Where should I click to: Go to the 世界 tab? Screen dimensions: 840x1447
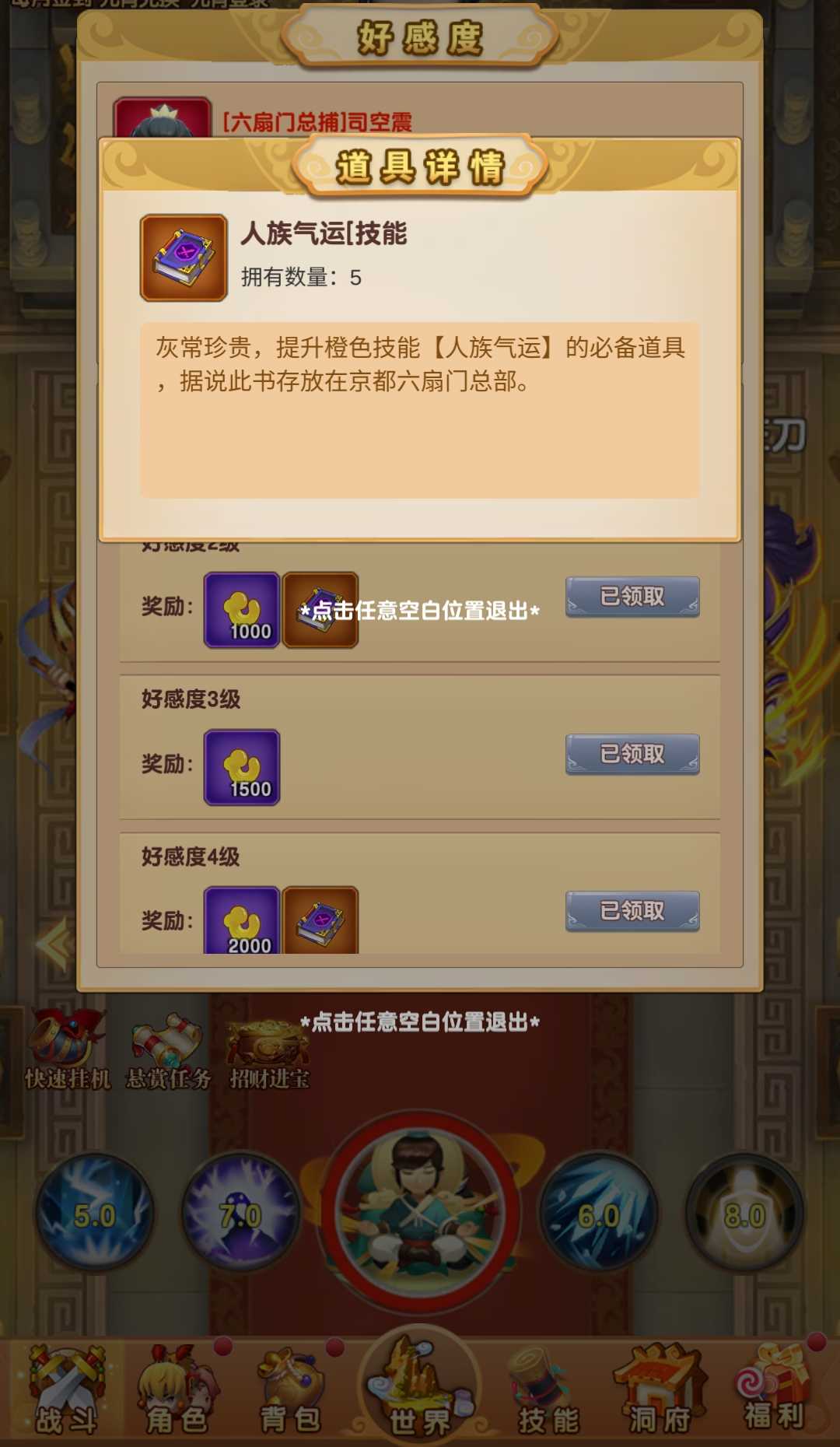point(420,1386)
